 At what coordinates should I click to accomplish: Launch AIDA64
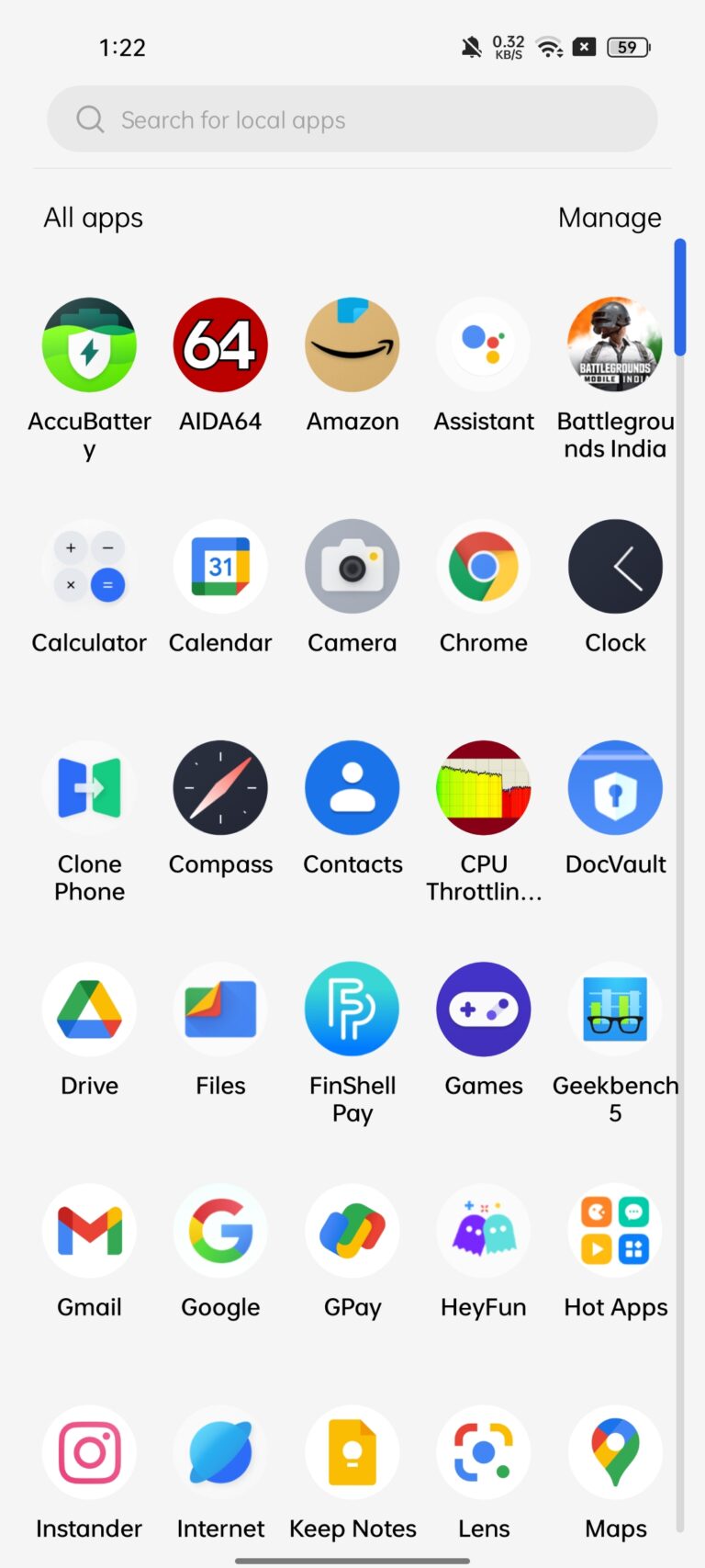point(220,344)
